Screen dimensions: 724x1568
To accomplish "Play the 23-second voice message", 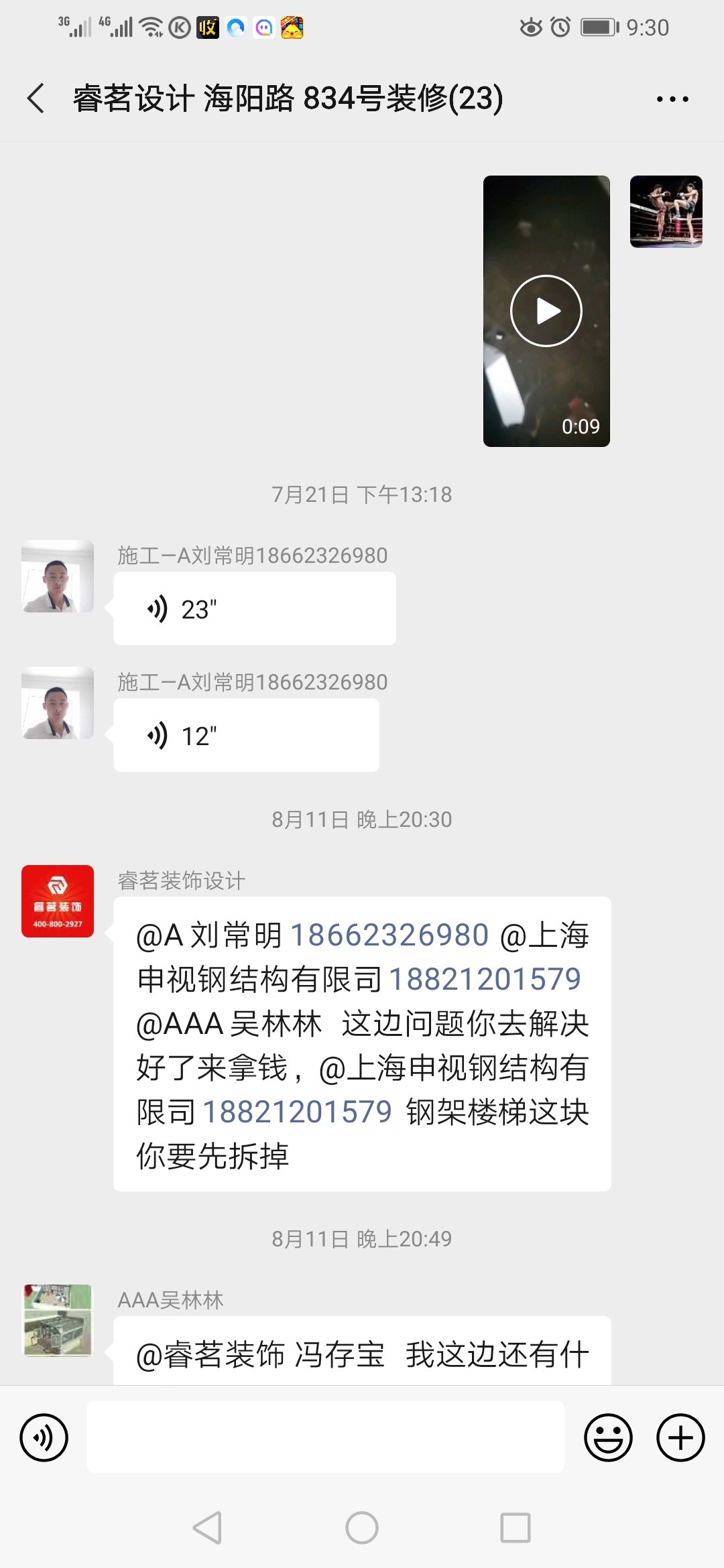I will tap(254, 609).
